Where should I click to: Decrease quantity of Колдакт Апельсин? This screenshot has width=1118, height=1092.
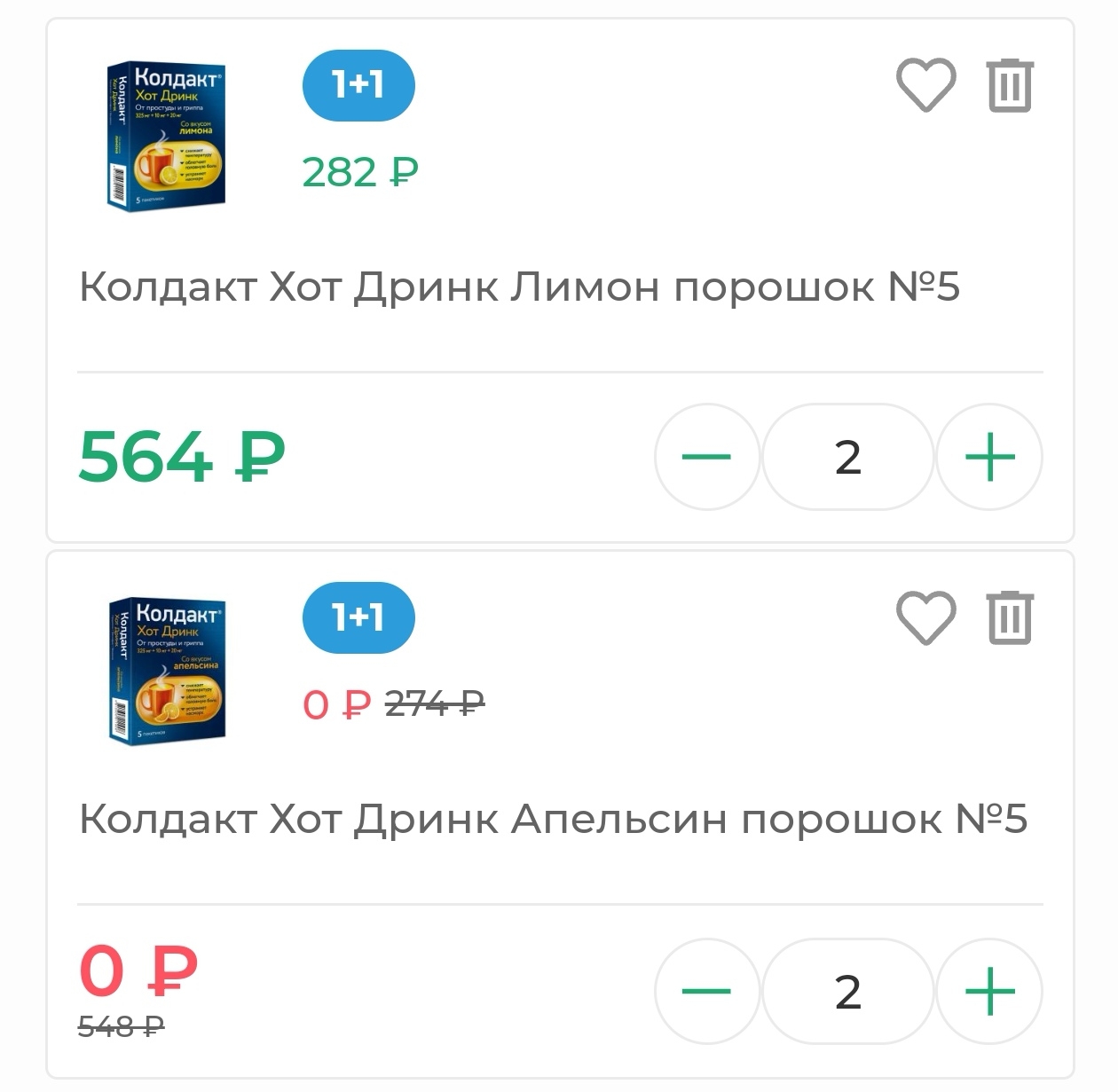pos(706,991)
